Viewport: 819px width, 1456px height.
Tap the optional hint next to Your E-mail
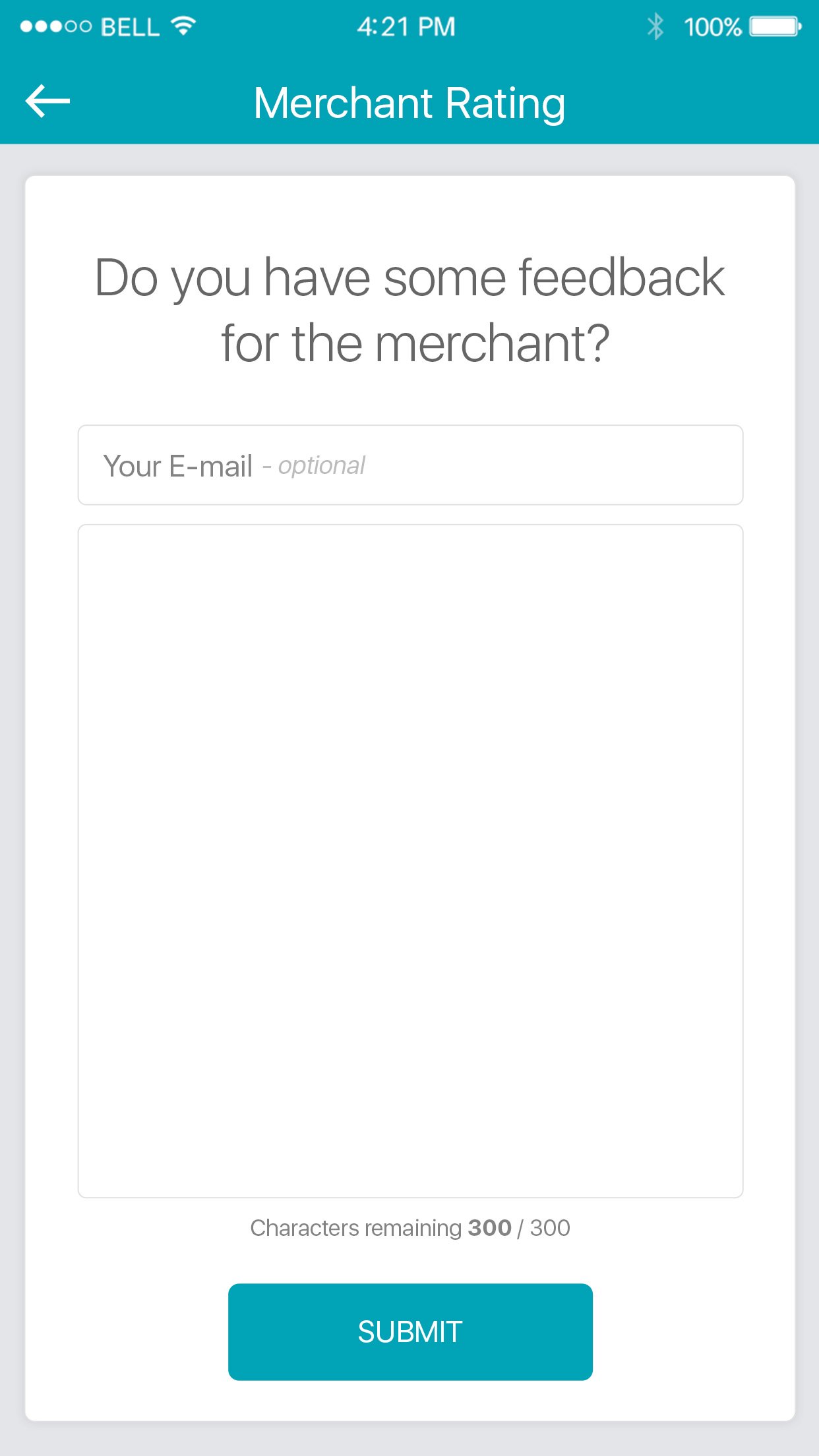[315, 466]
